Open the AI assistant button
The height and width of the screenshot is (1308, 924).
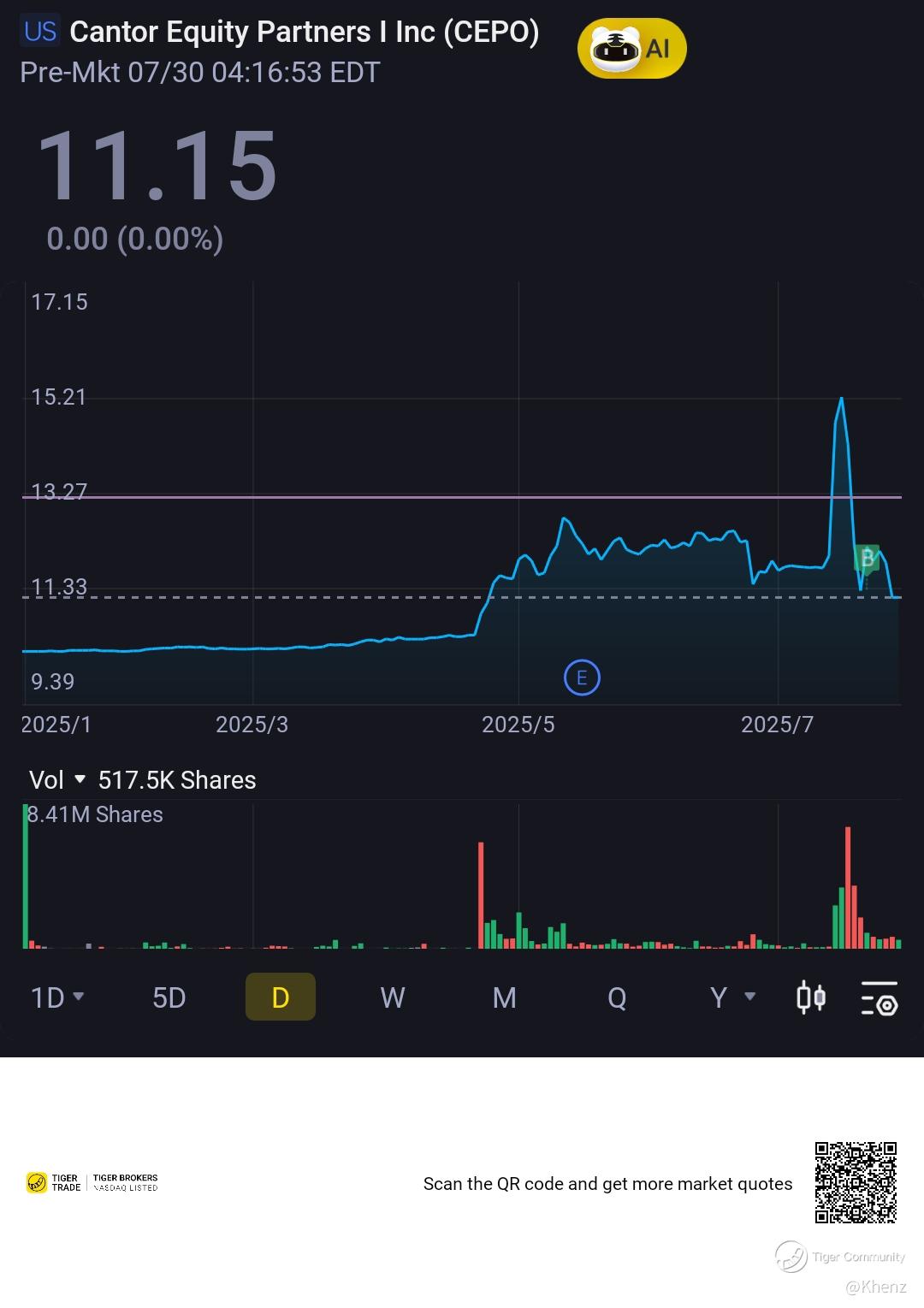point(632,50)
